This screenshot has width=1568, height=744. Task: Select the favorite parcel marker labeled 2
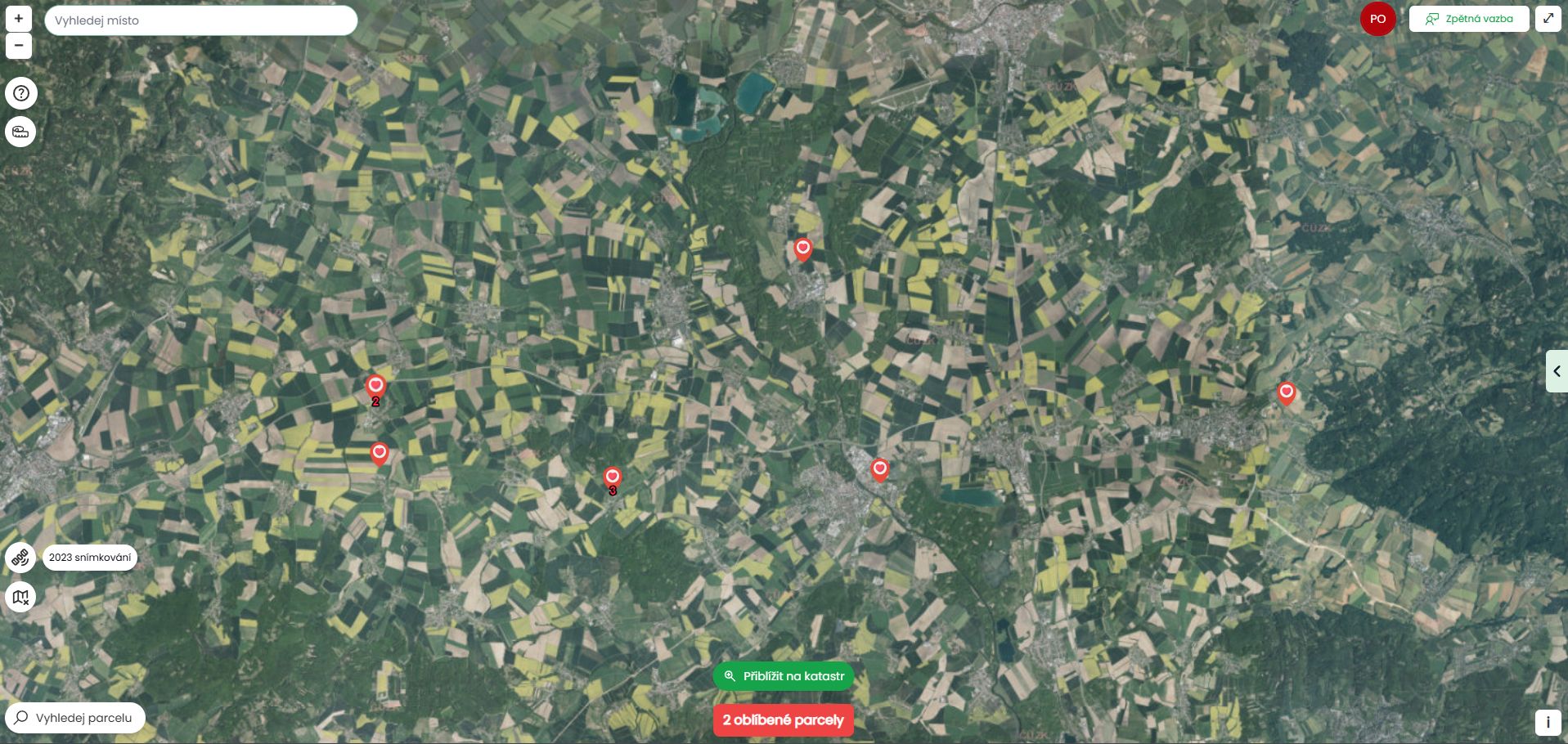pyautogui.click(x=375, y=386)
